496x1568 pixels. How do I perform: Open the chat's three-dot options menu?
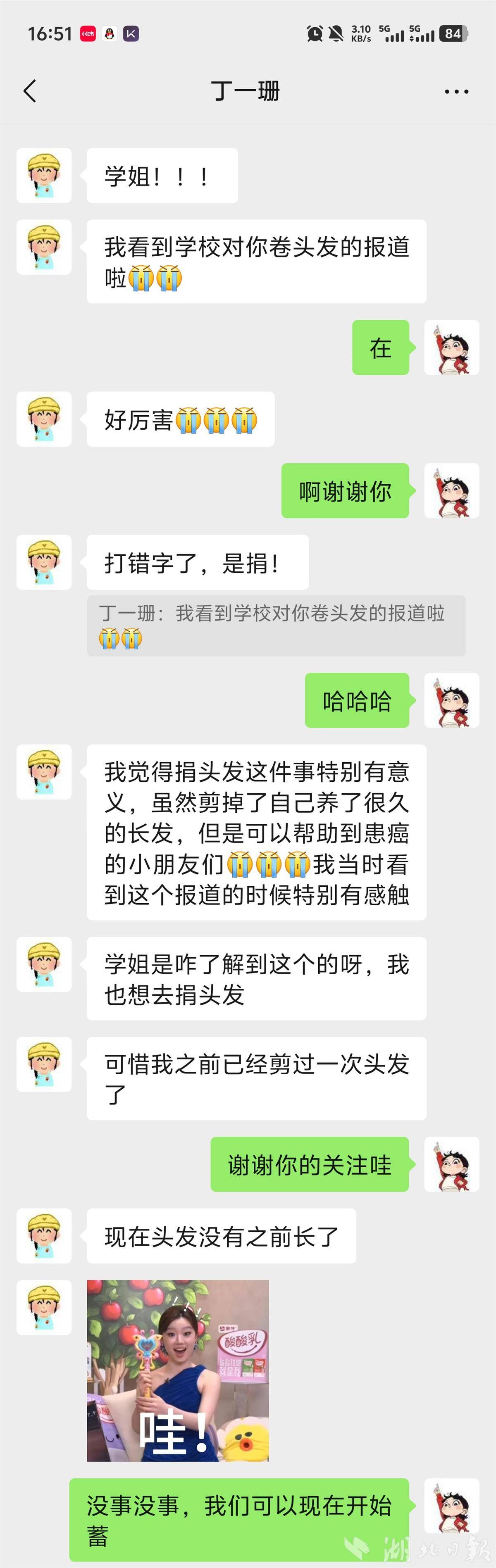(456, 92)
